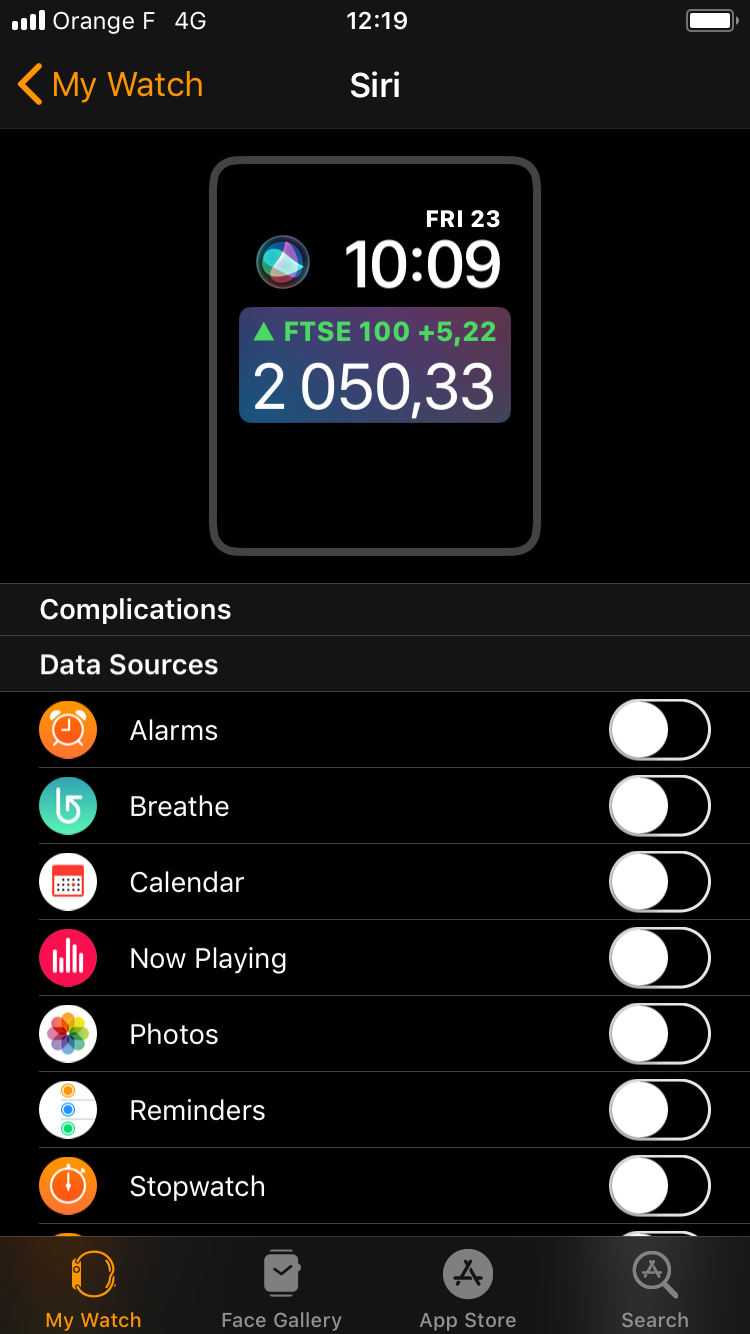750x1334 pixels.
Task: Select the My Watch tab
Action: point(94,1290)
